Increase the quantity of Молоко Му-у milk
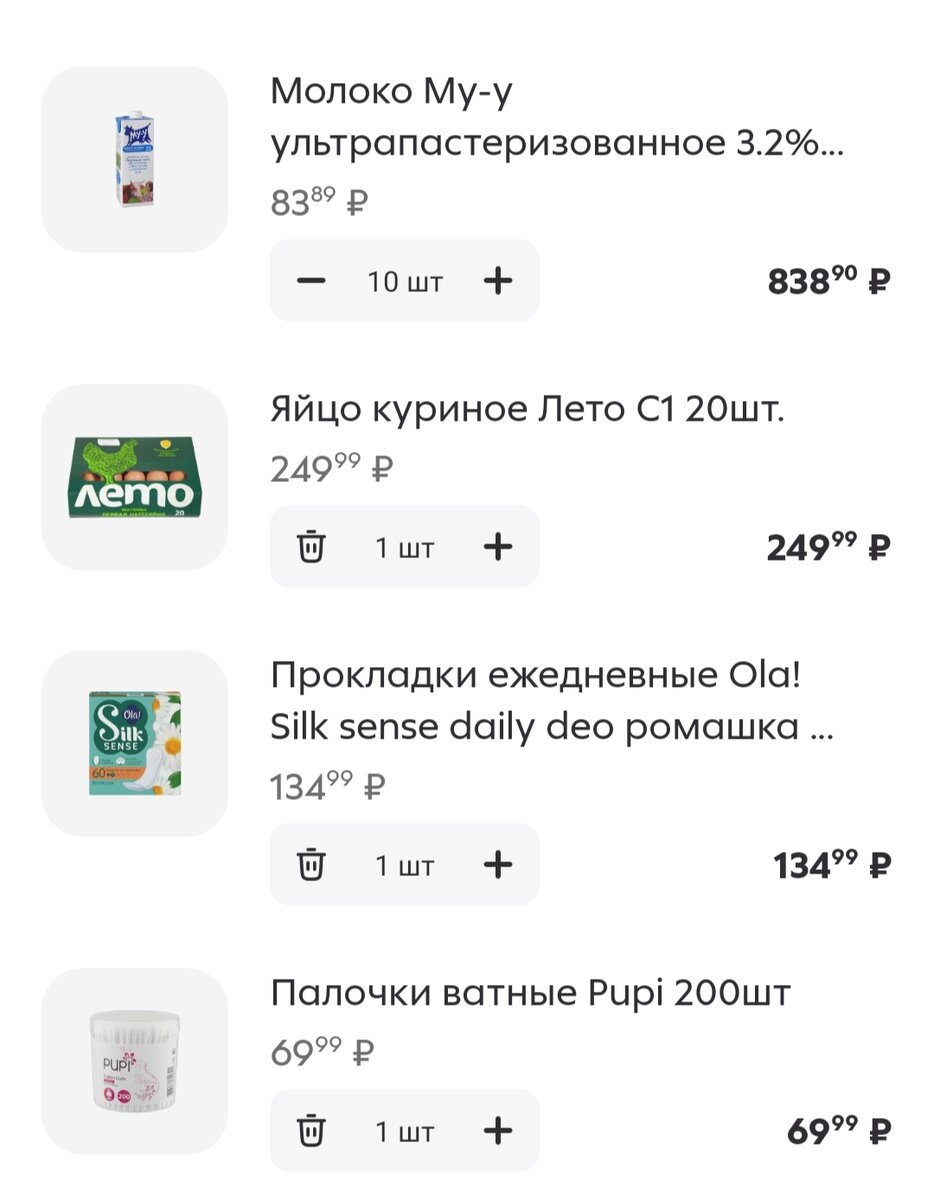The width and height of the screenshot is (934, 1200). pos(496,281)
